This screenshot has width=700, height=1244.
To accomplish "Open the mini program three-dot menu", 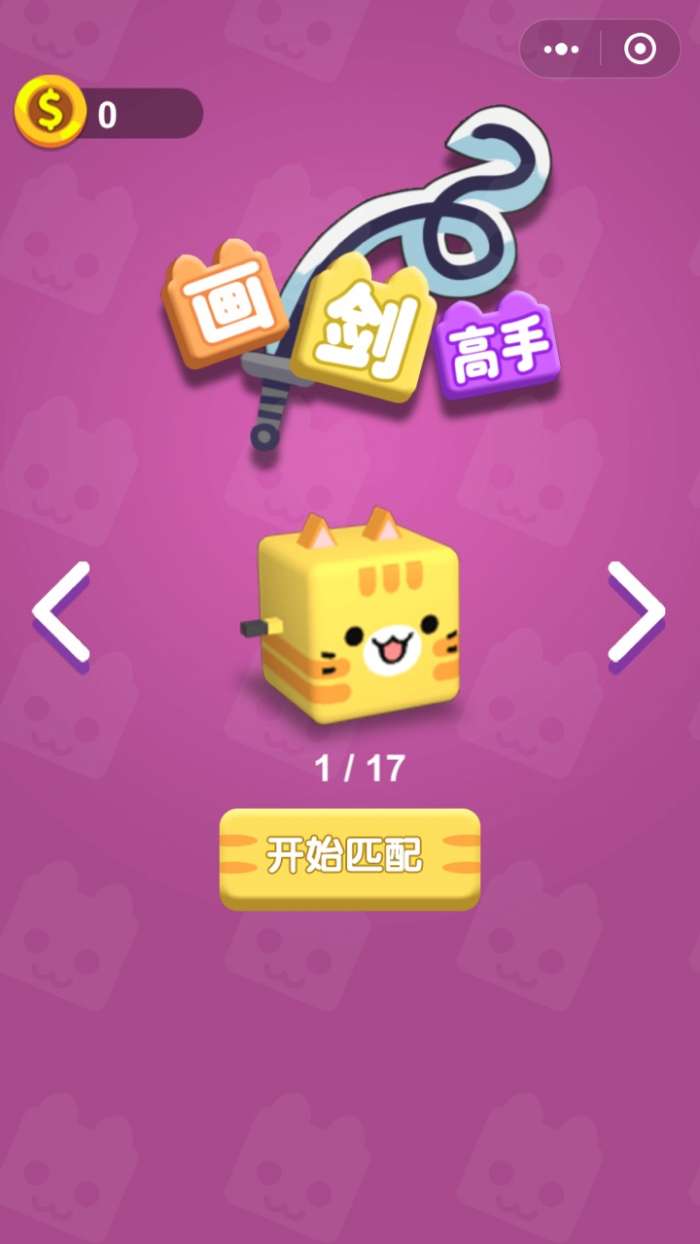I will (x=561, y=49).
